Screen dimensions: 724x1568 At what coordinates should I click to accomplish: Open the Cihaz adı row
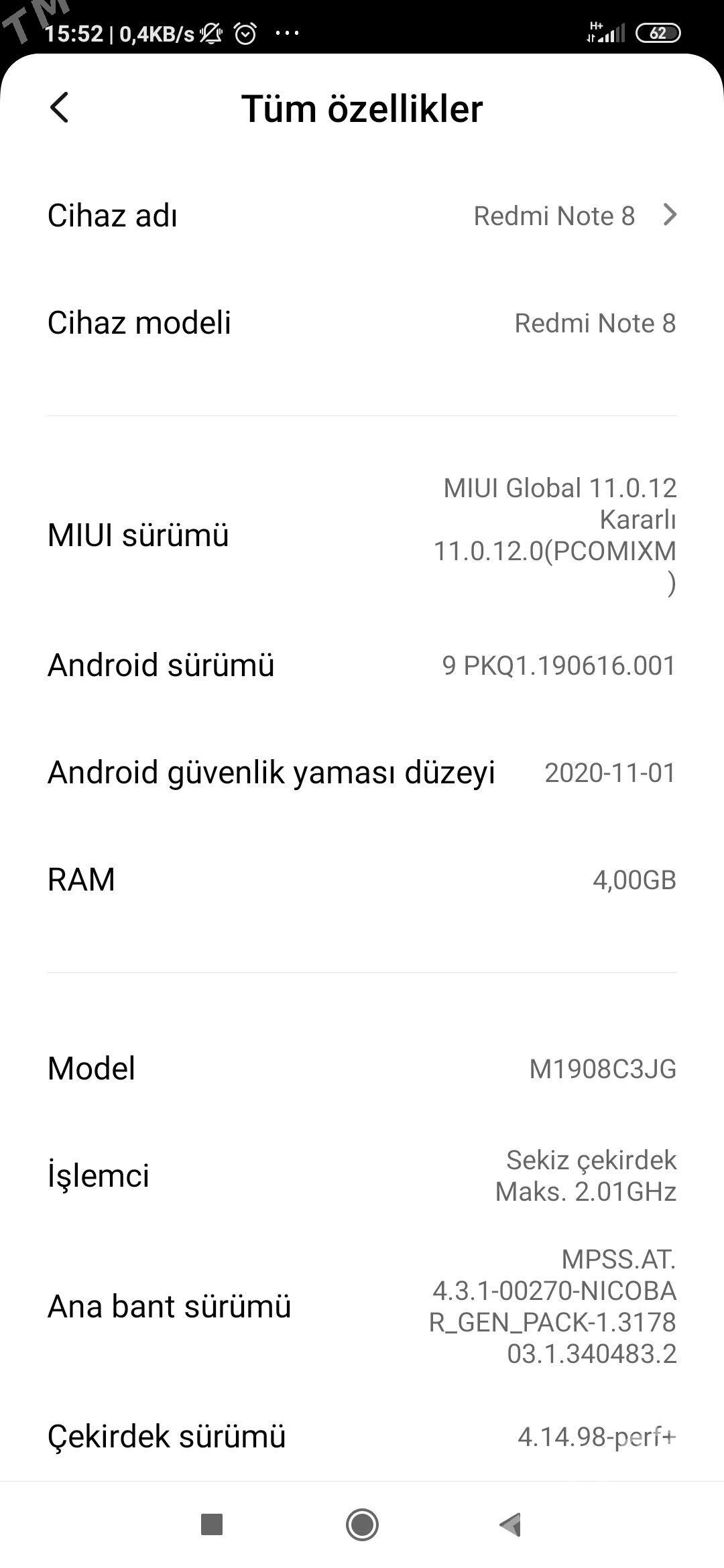point(362,216)
